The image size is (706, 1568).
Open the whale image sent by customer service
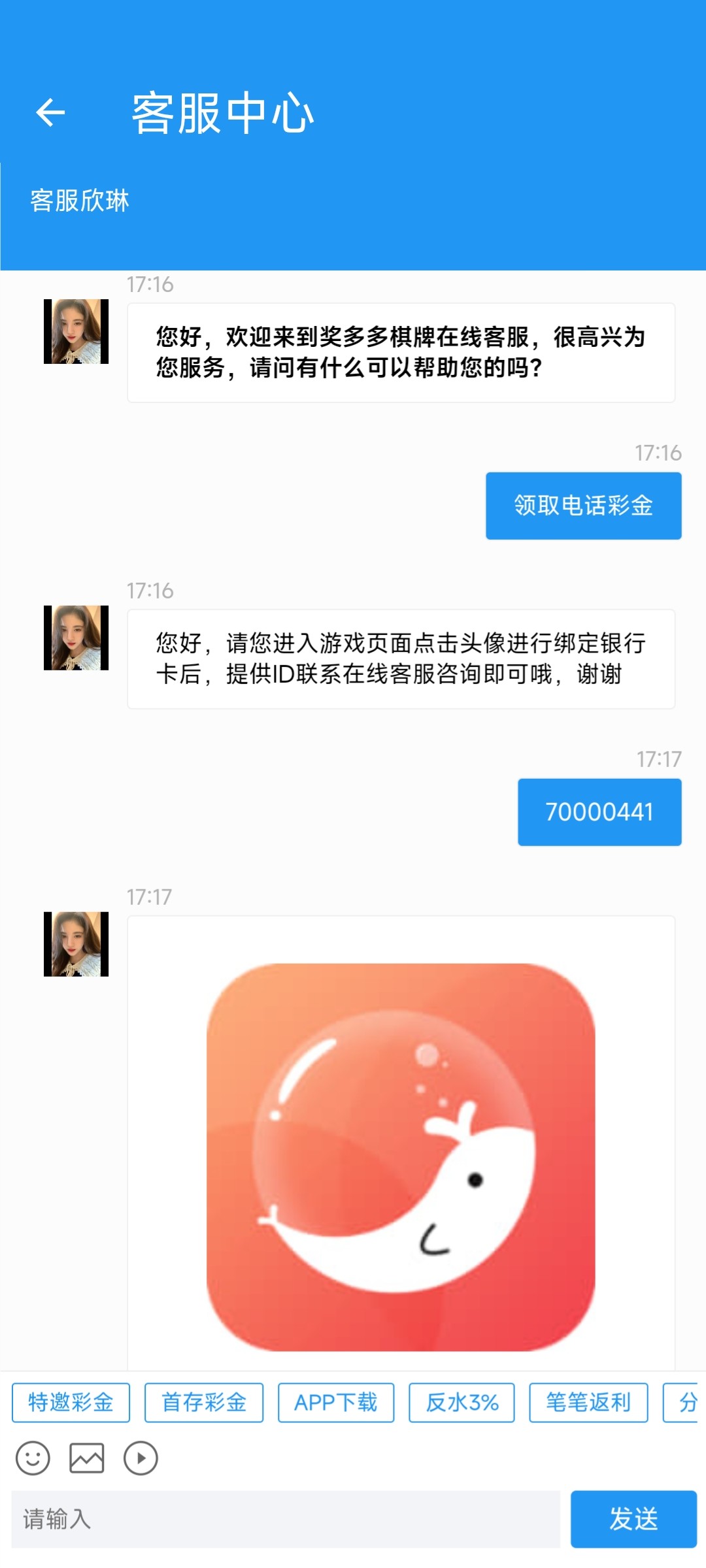pyautogui.click(x=401, y=1156)
